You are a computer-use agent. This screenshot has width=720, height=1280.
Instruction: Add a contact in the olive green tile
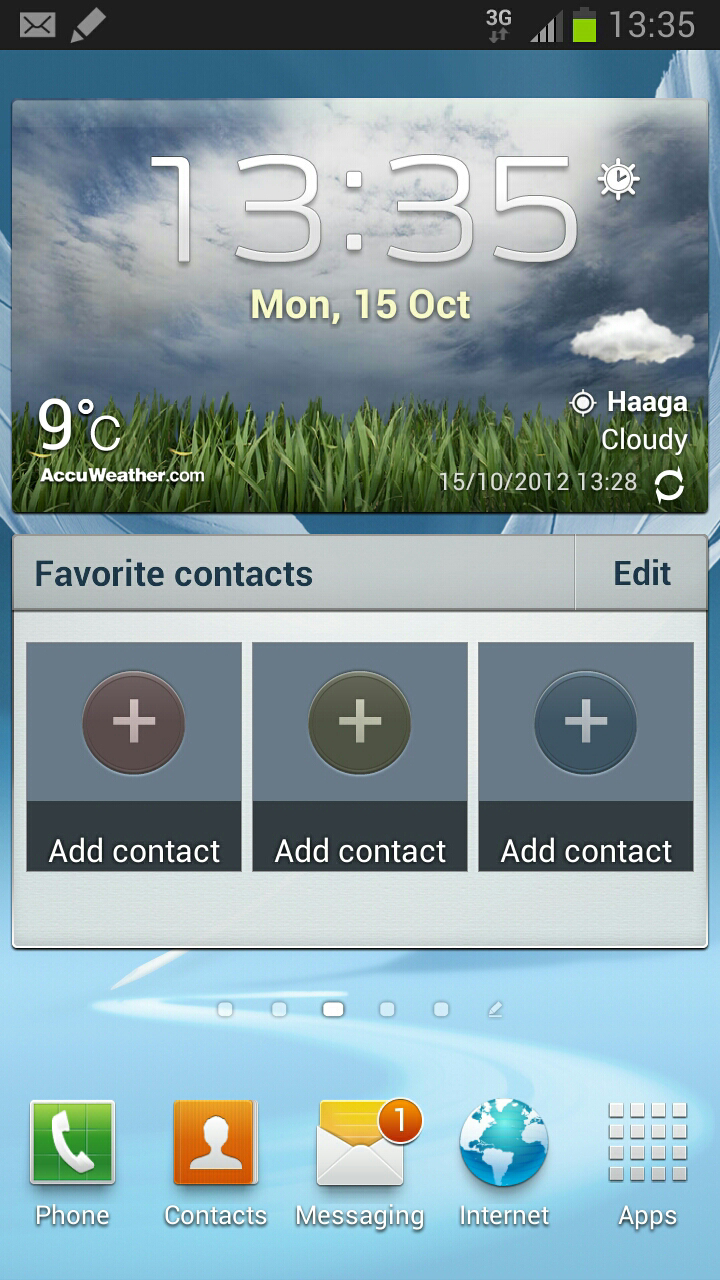[360, 757]
